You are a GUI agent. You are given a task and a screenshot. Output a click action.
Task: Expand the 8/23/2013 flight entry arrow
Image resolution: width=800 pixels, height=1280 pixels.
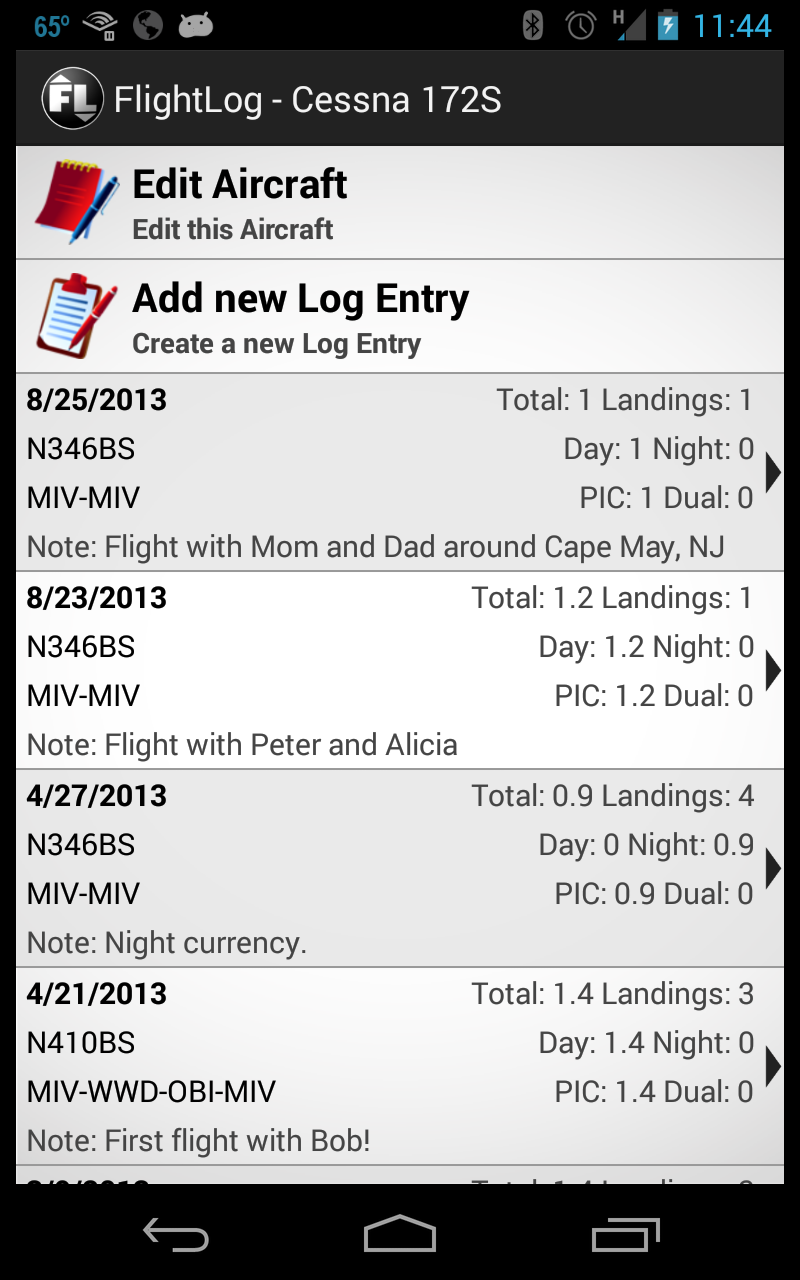coord(771,670)
